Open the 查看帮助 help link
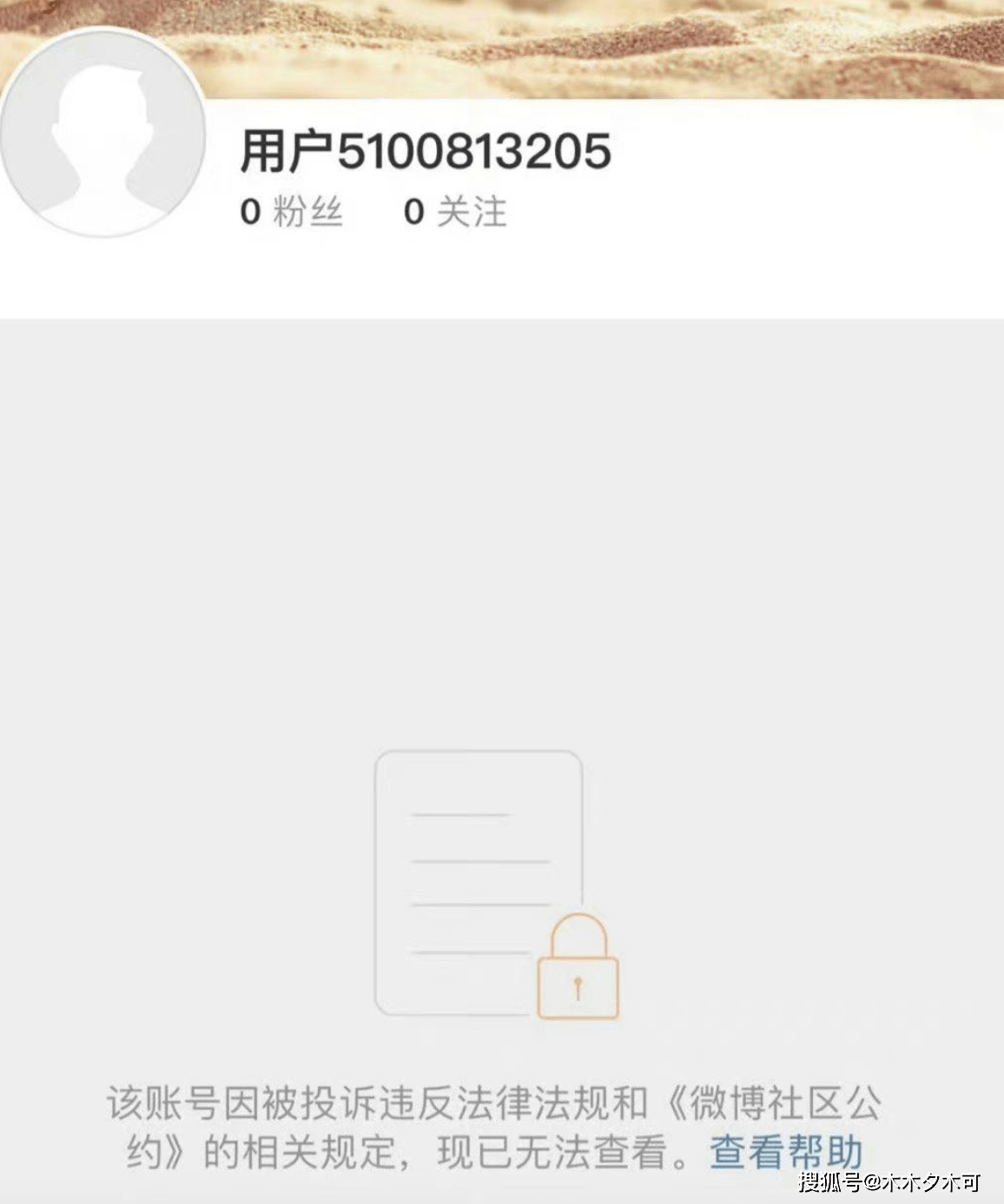 [x=785, y=1153]
